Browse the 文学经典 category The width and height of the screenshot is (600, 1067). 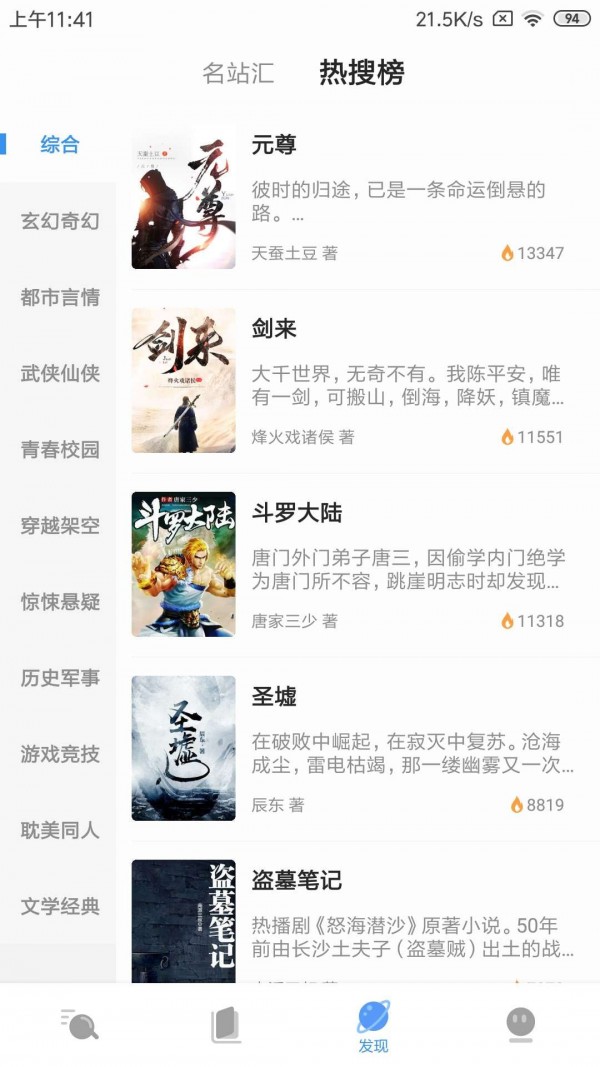60,906
